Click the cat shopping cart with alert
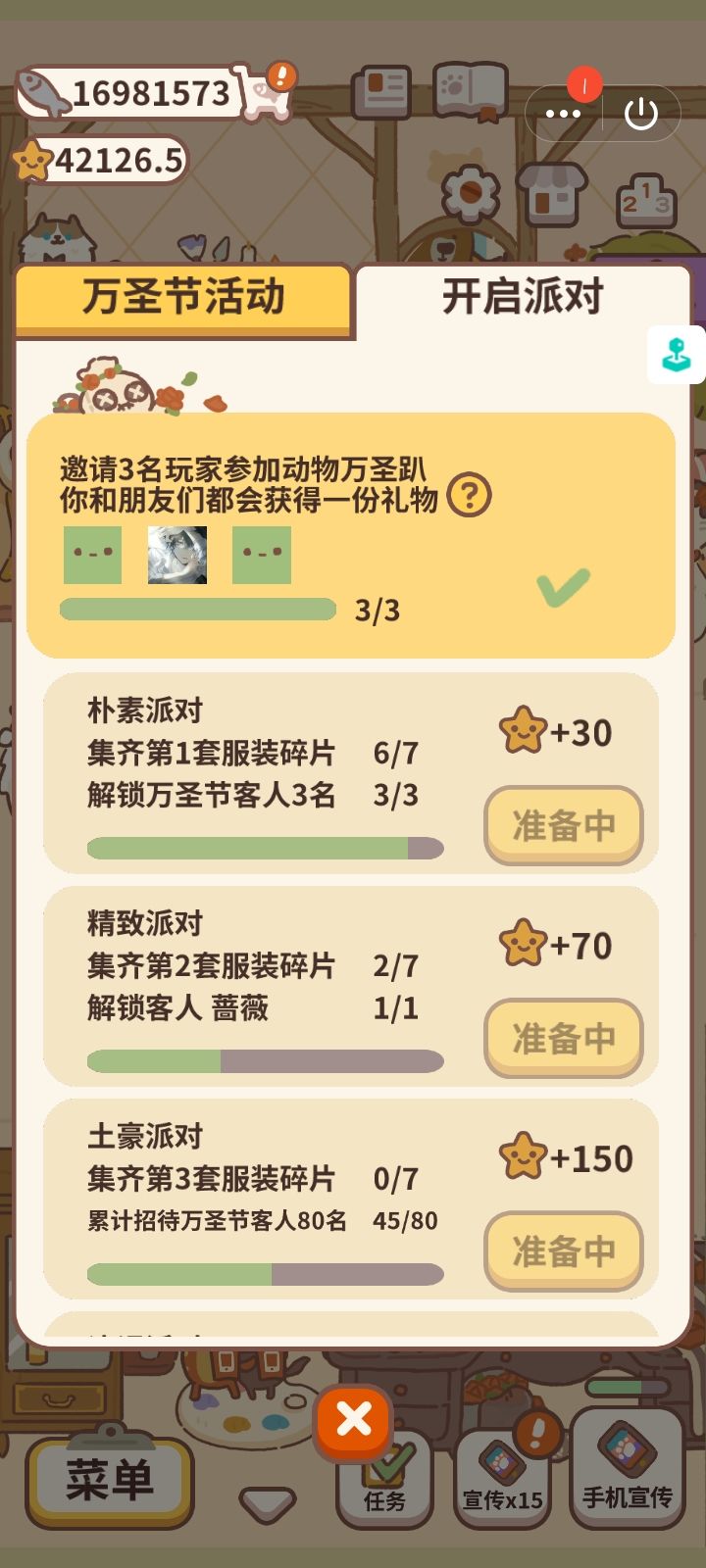706x1568 pixels. pyautogui.click(x=260, y=93)
